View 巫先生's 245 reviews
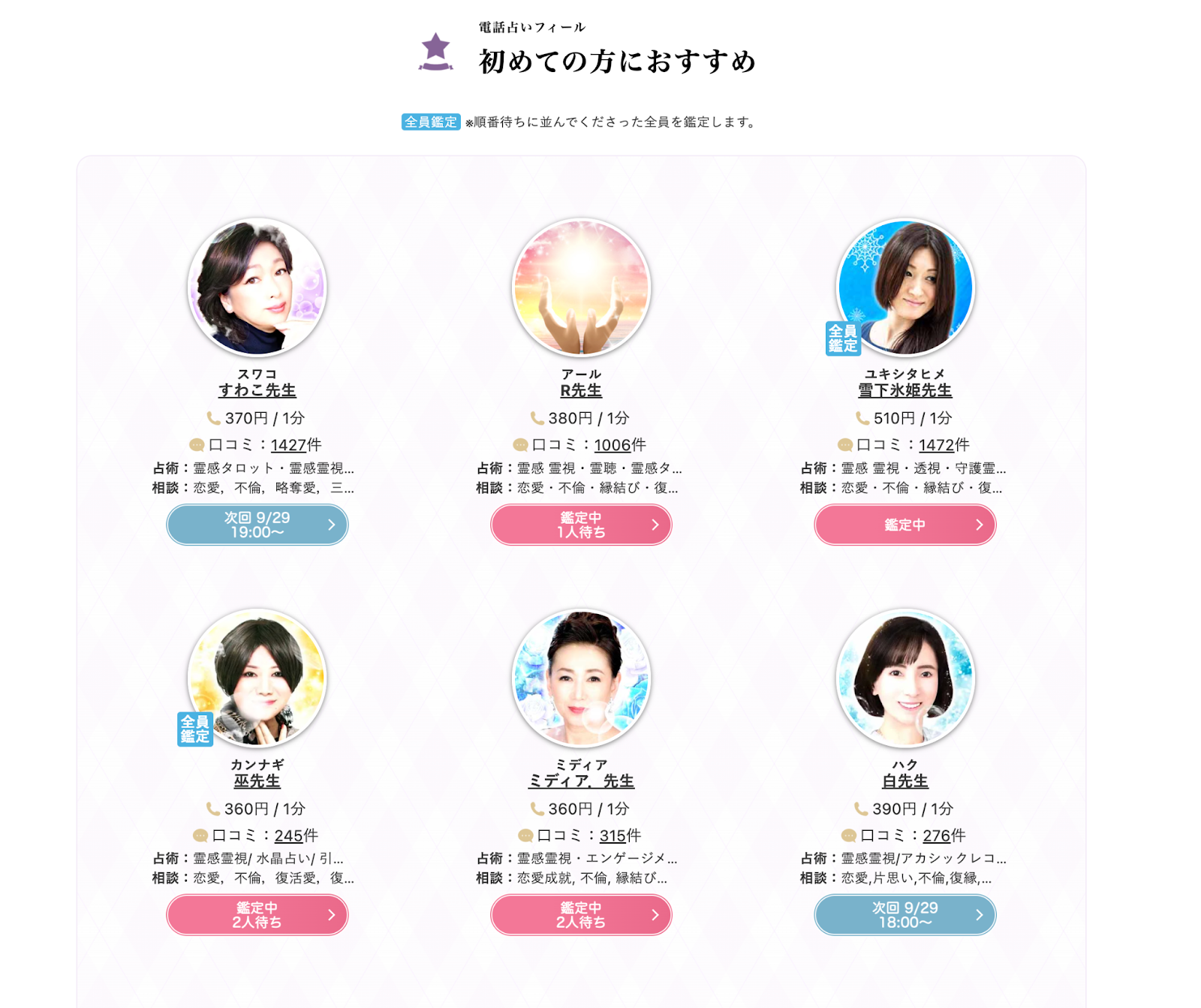 point(289,835)
